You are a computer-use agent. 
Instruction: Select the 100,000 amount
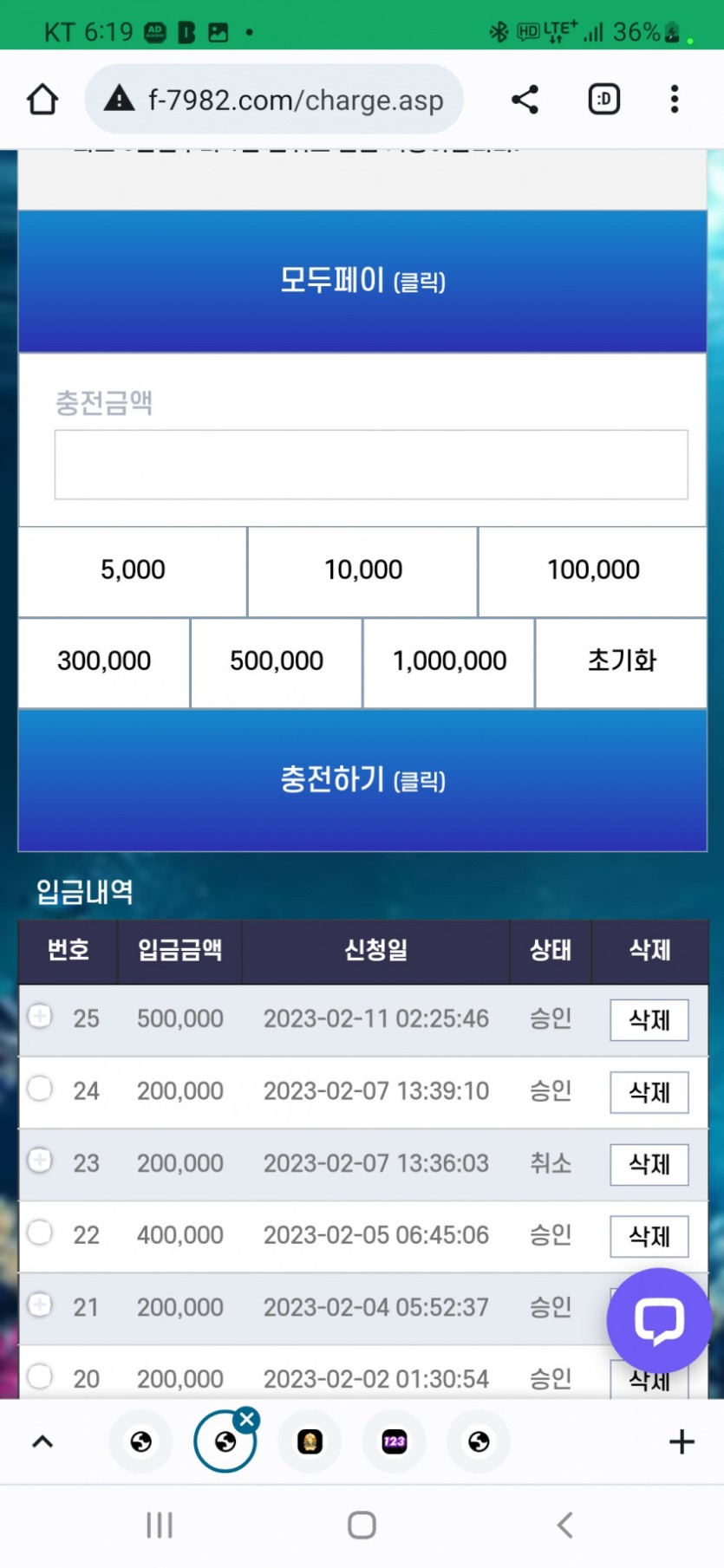[593, 570]
